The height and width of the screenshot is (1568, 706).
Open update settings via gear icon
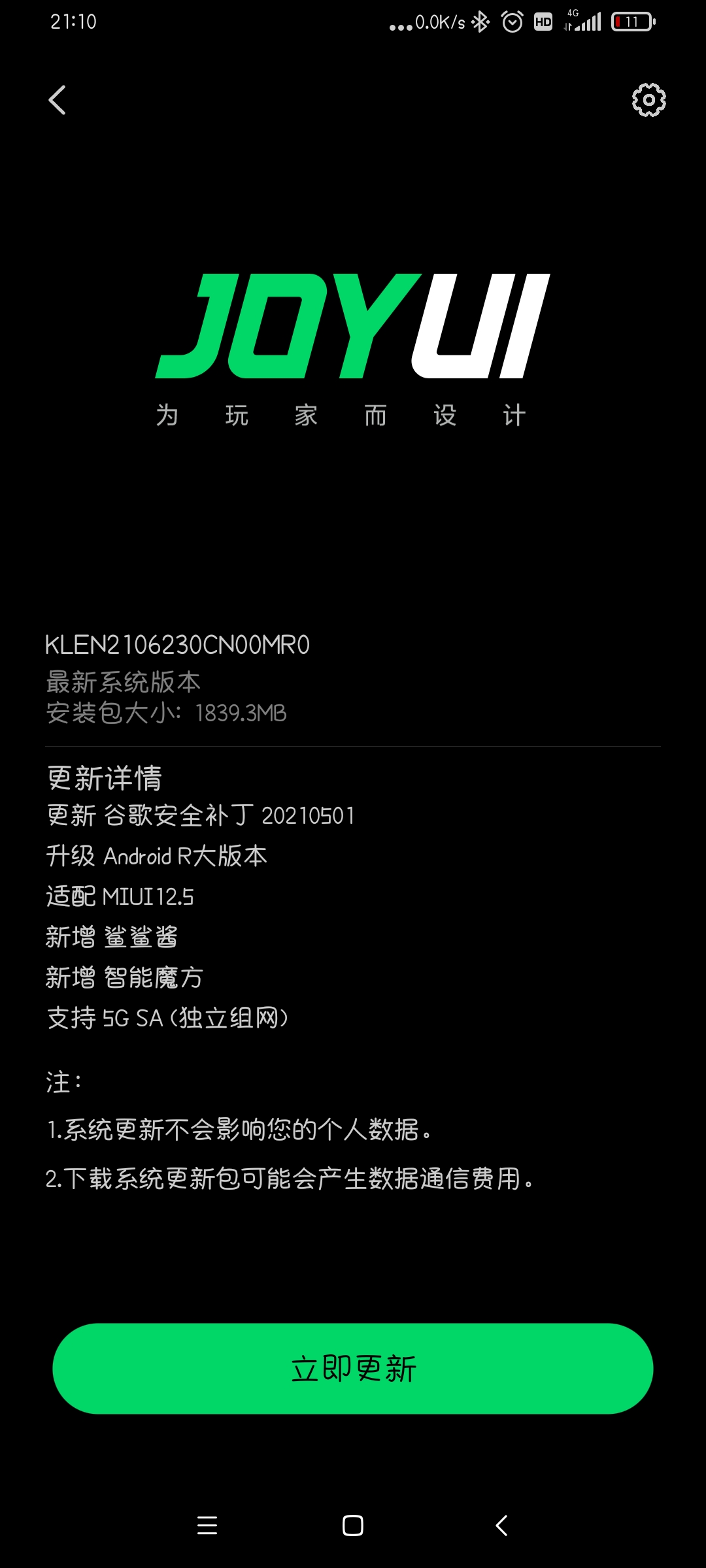(648, 100)
